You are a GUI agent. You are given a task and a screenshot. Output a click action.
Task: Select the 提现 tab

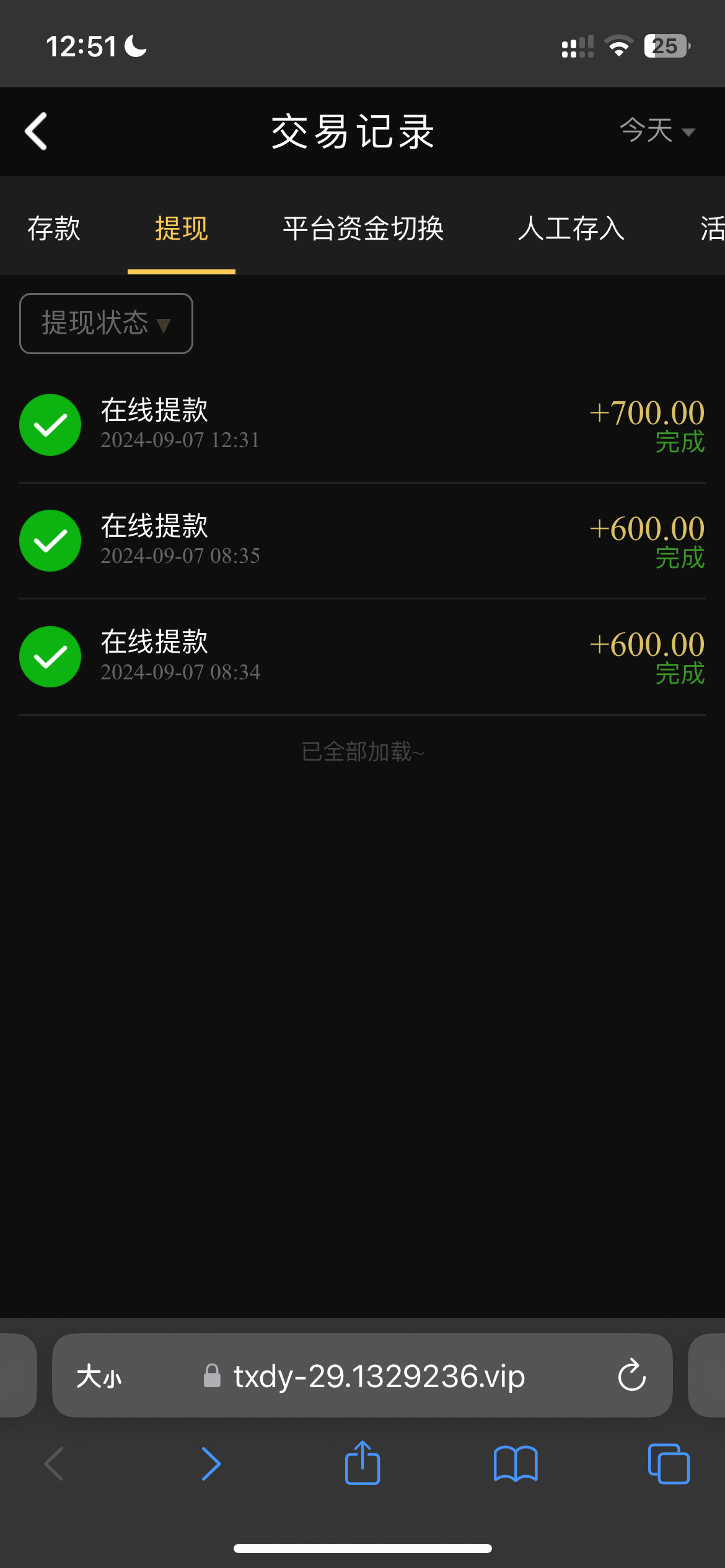181,229
